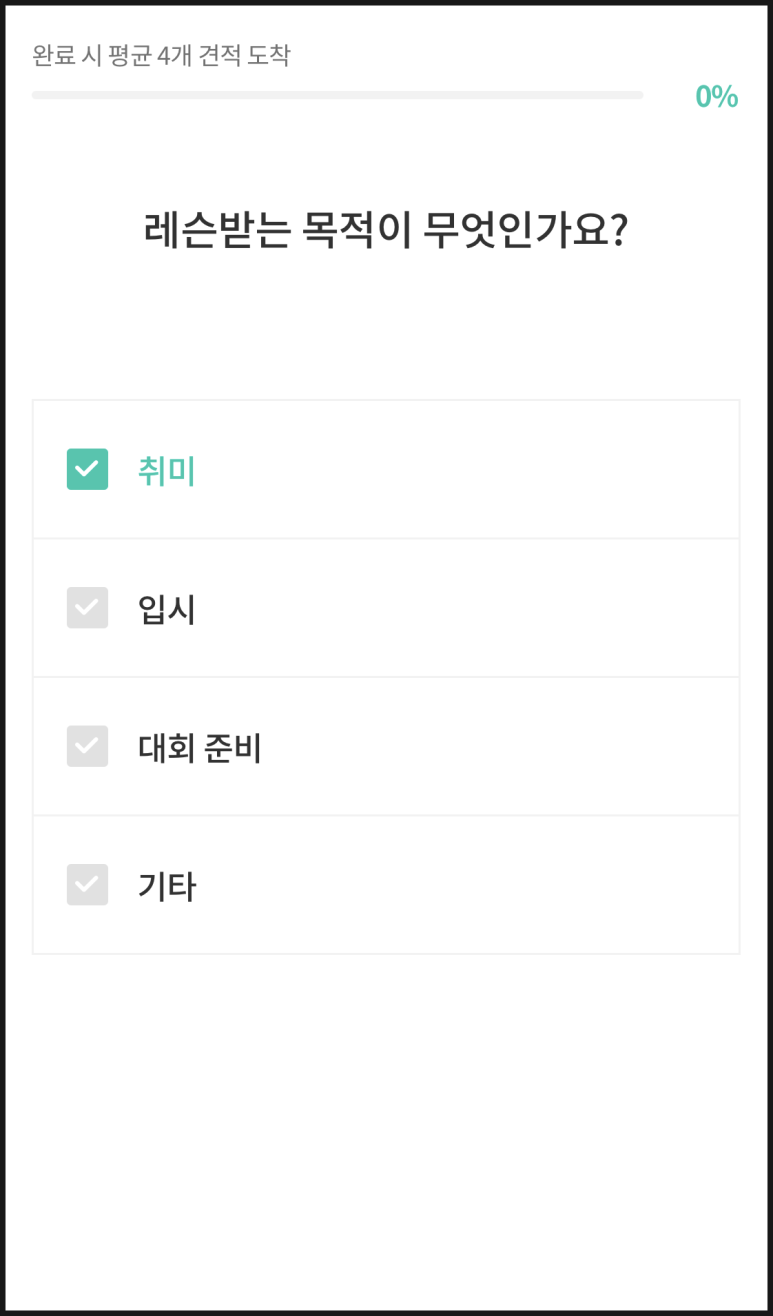
Task: Click the 기타 label text
Action: point(166,884)
